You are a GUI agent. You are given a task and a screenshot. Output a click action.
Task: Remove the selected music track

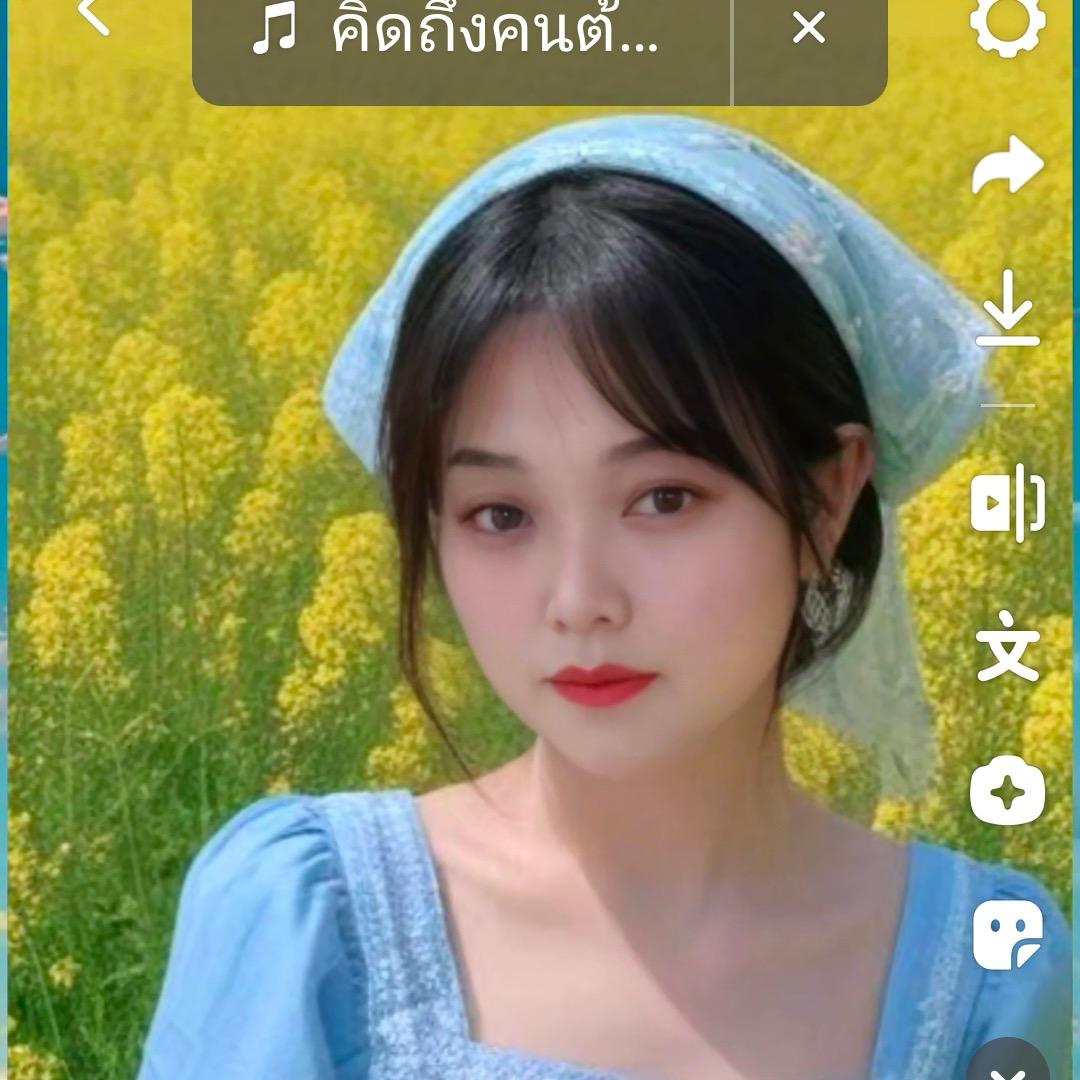coord(809,30)
